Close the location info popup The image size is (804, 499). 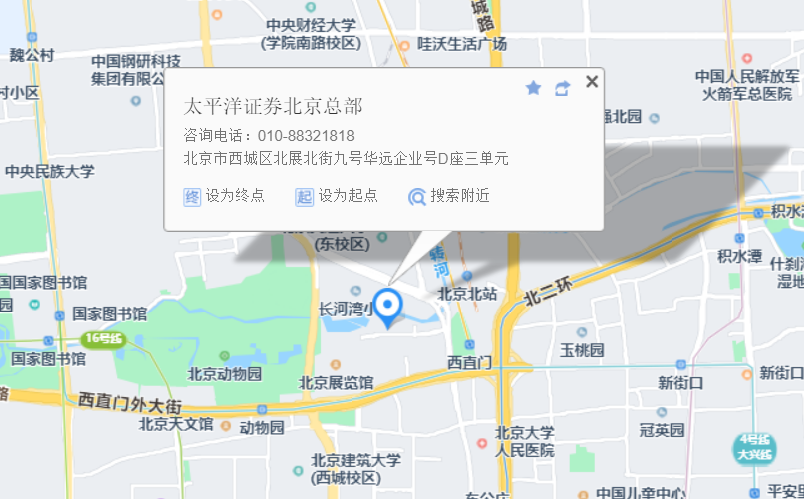592,82
